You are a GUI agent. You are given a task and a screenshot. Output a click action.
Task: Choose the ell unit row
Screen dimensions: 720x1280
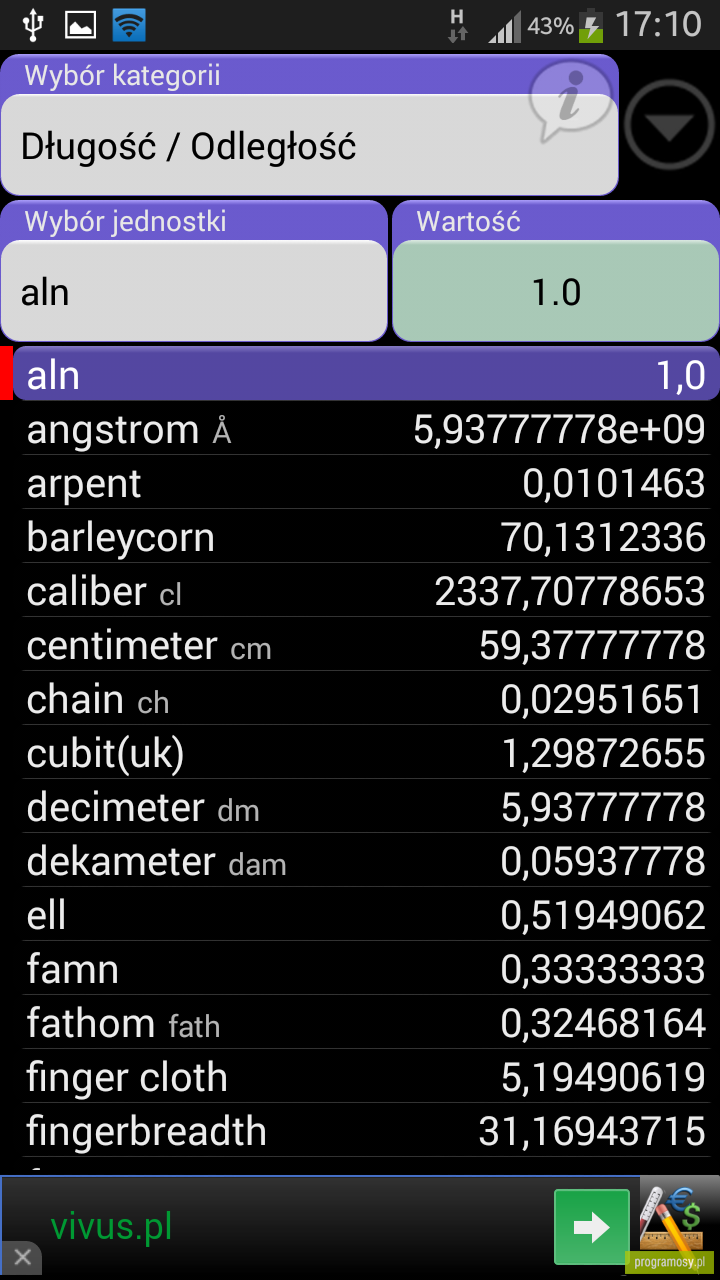pos(366,916)
